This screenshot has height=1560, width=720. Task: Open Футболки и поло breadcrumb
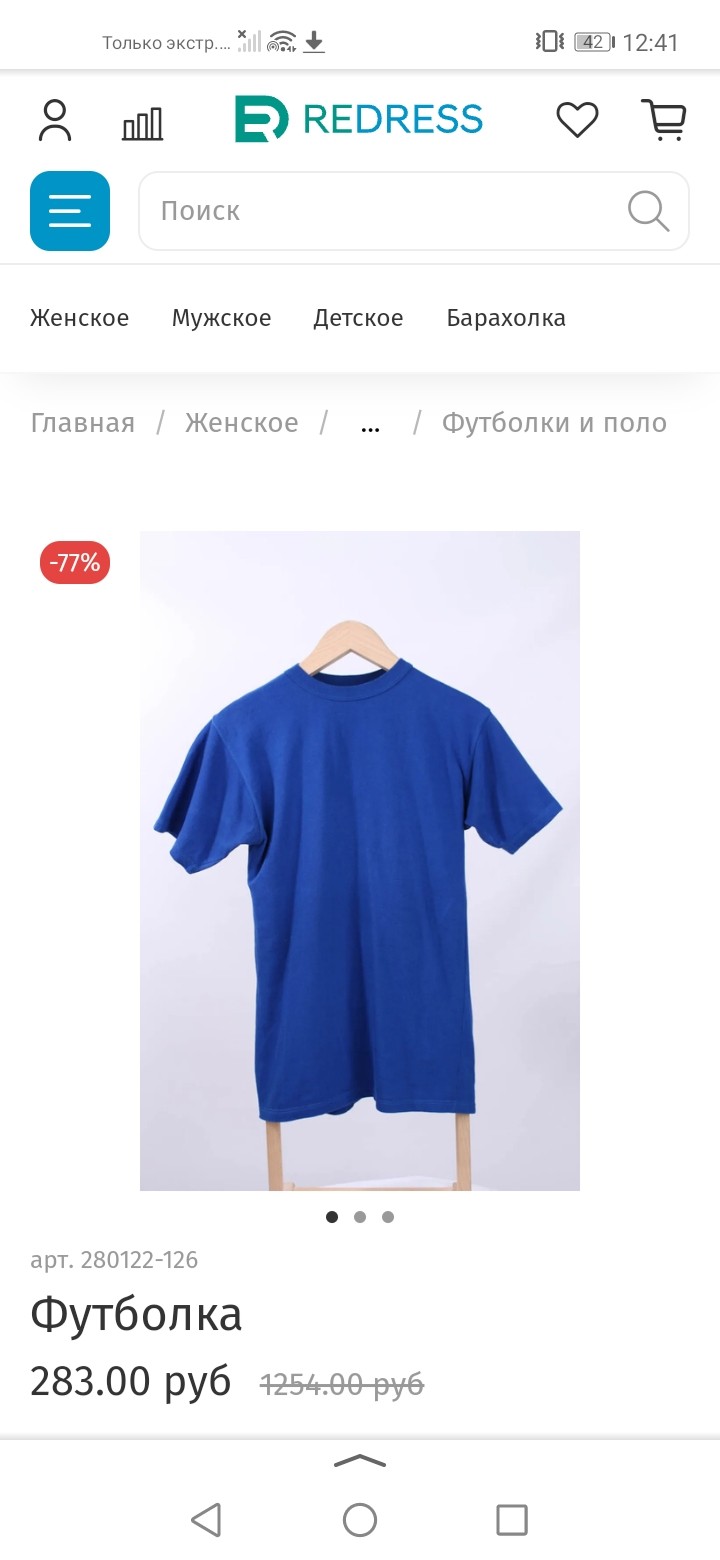[x=554, y=423]
